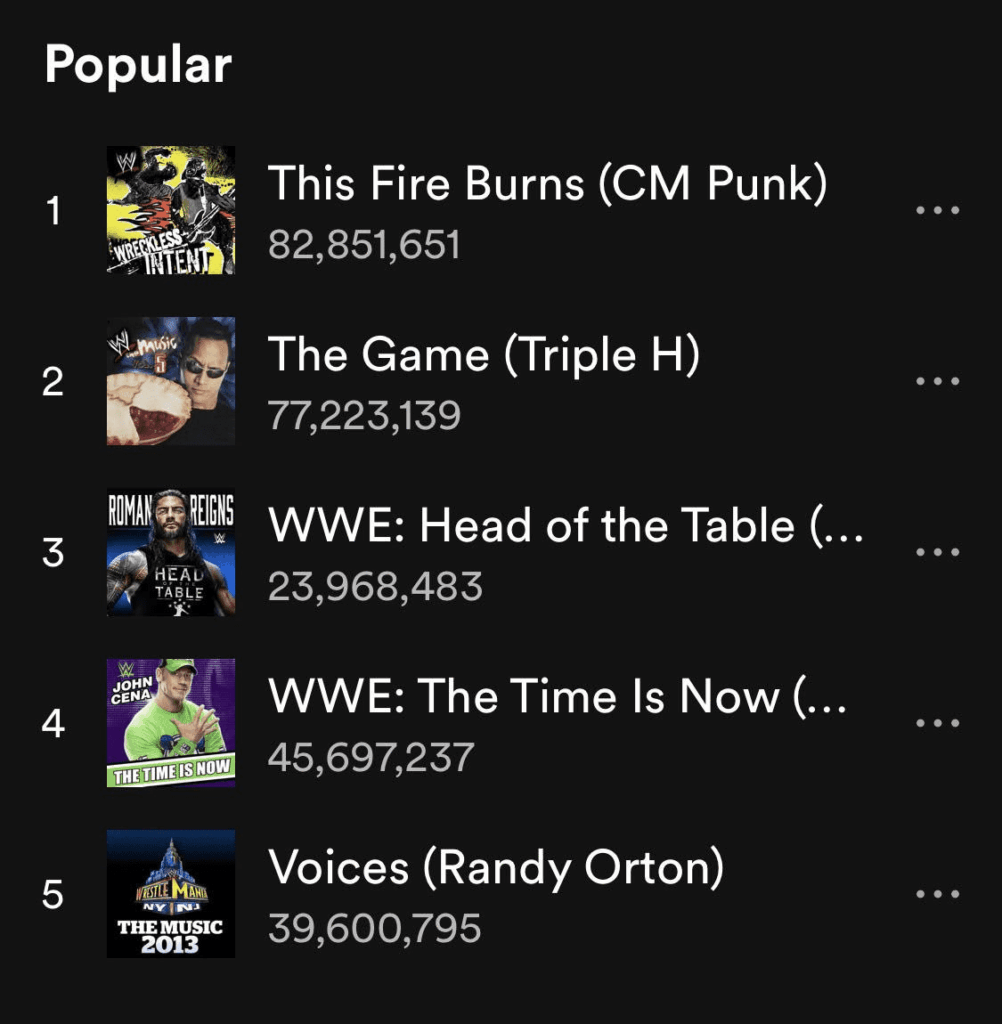Open more options for The Time Is Now
The image size is (1002, 1024).
[937, 723]
